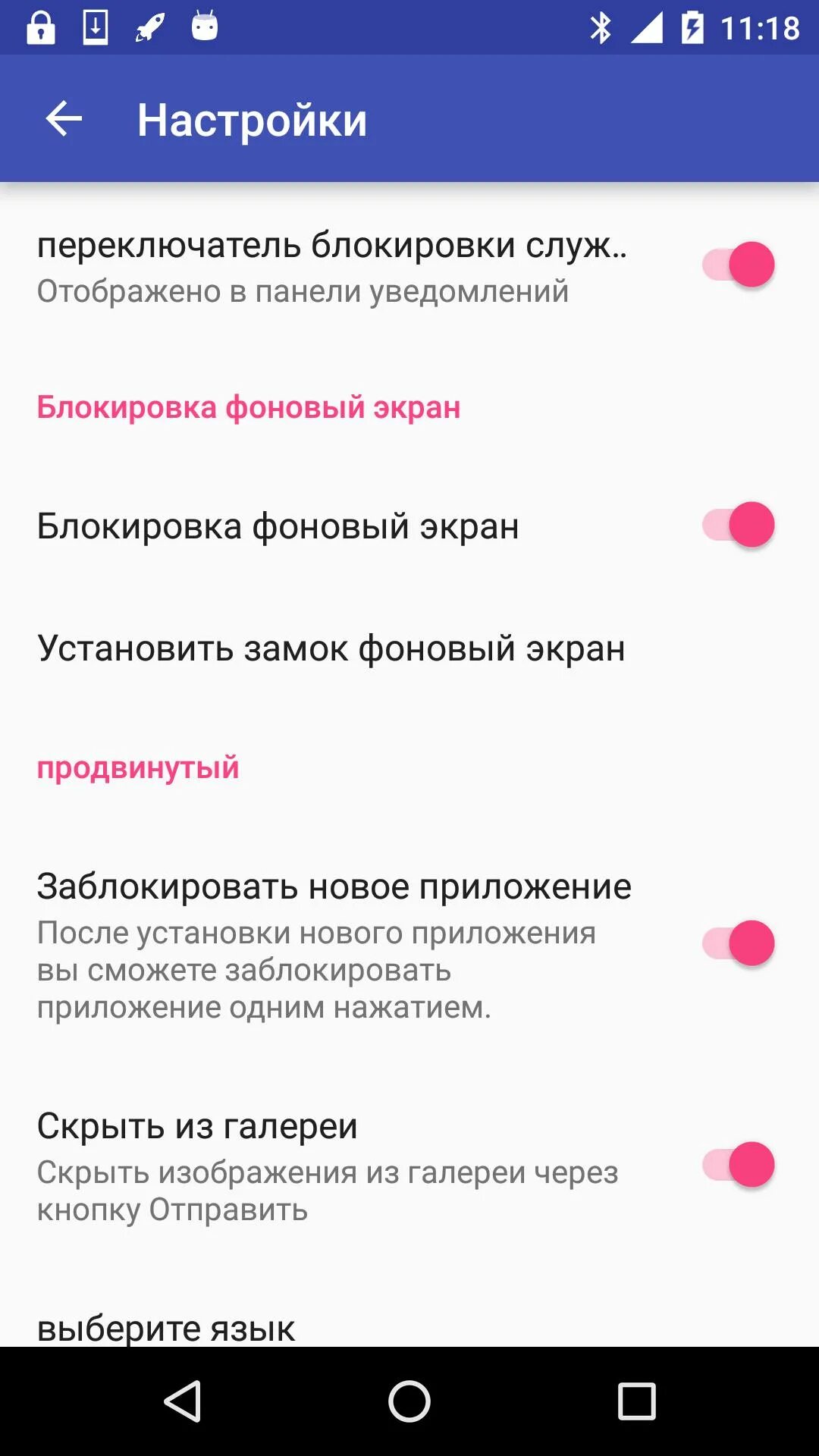Open recent apps overview
This screenshot has height=1456, width=819.
636,1401
